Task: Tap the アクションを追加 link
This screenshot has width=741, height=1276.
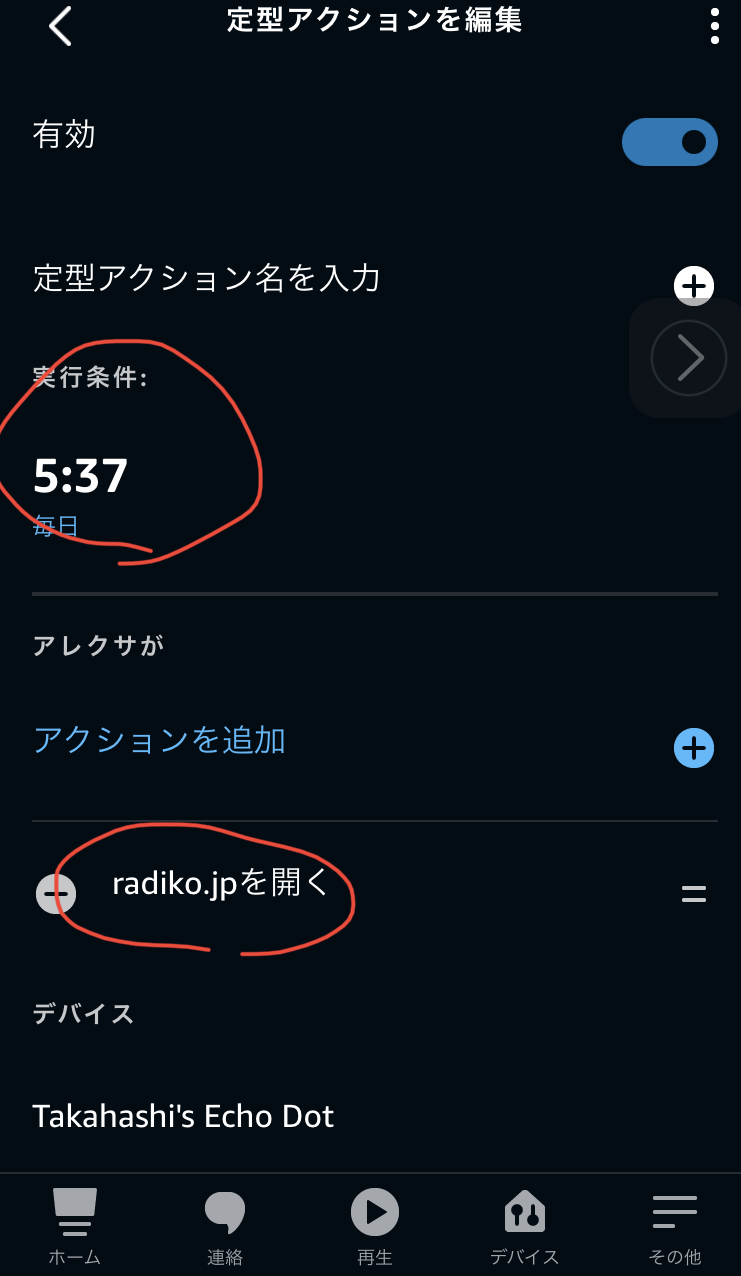Action: pyautogui.click(x=159, y=741)
